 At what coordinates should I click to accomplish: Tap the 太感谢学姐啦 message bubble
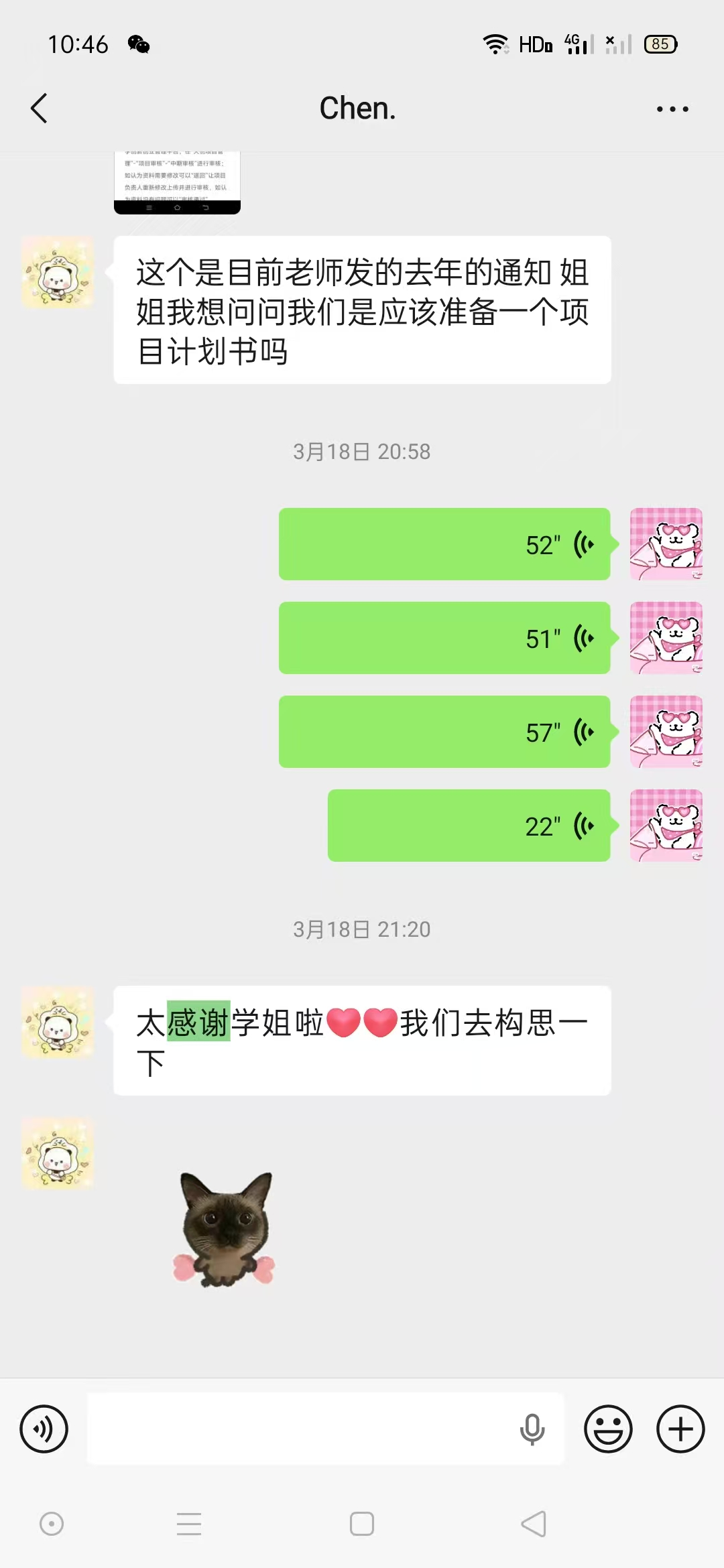coord(362,1042)
